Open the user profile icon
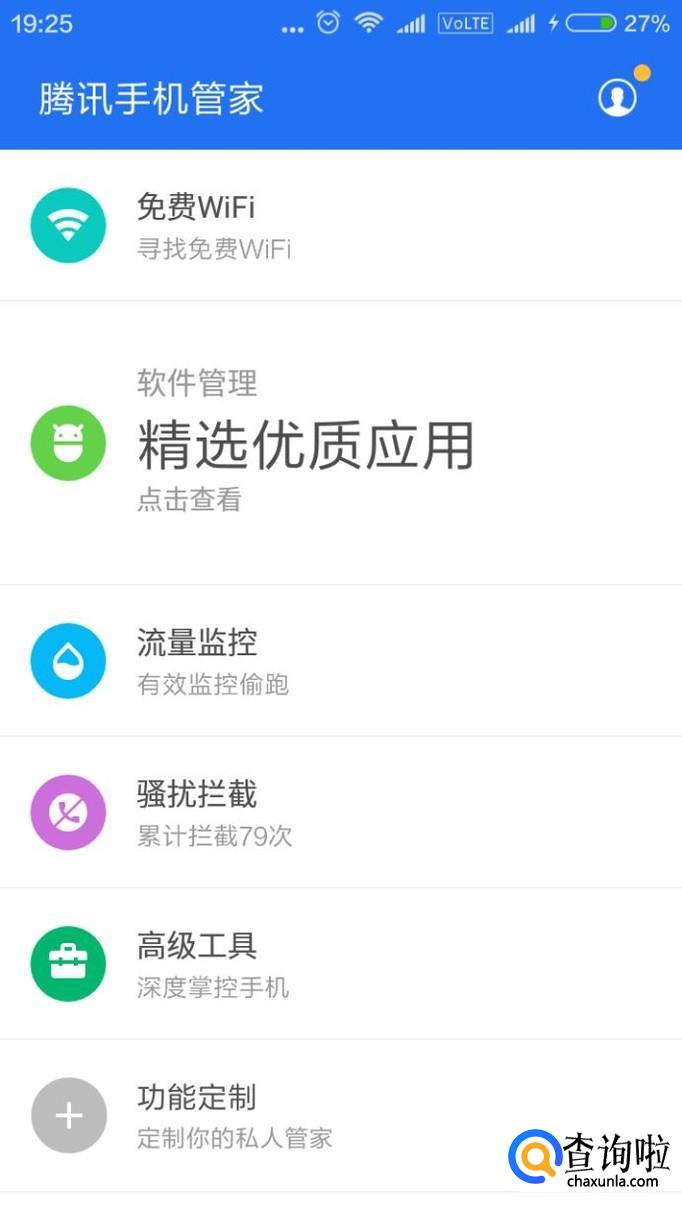Image resolution: width=682 pixels, height=1212 pixels. [617, 97]
